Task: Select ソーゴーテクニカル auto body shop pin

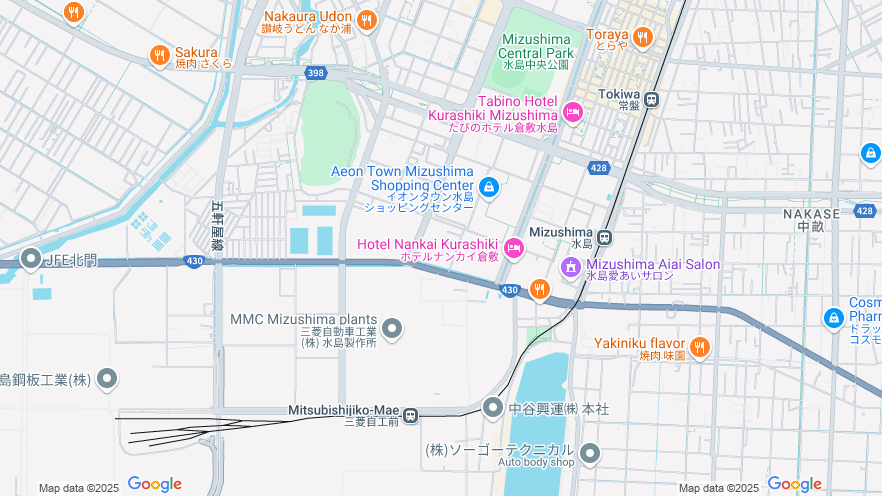Action: pyautogui.click(x=590, y=454)
